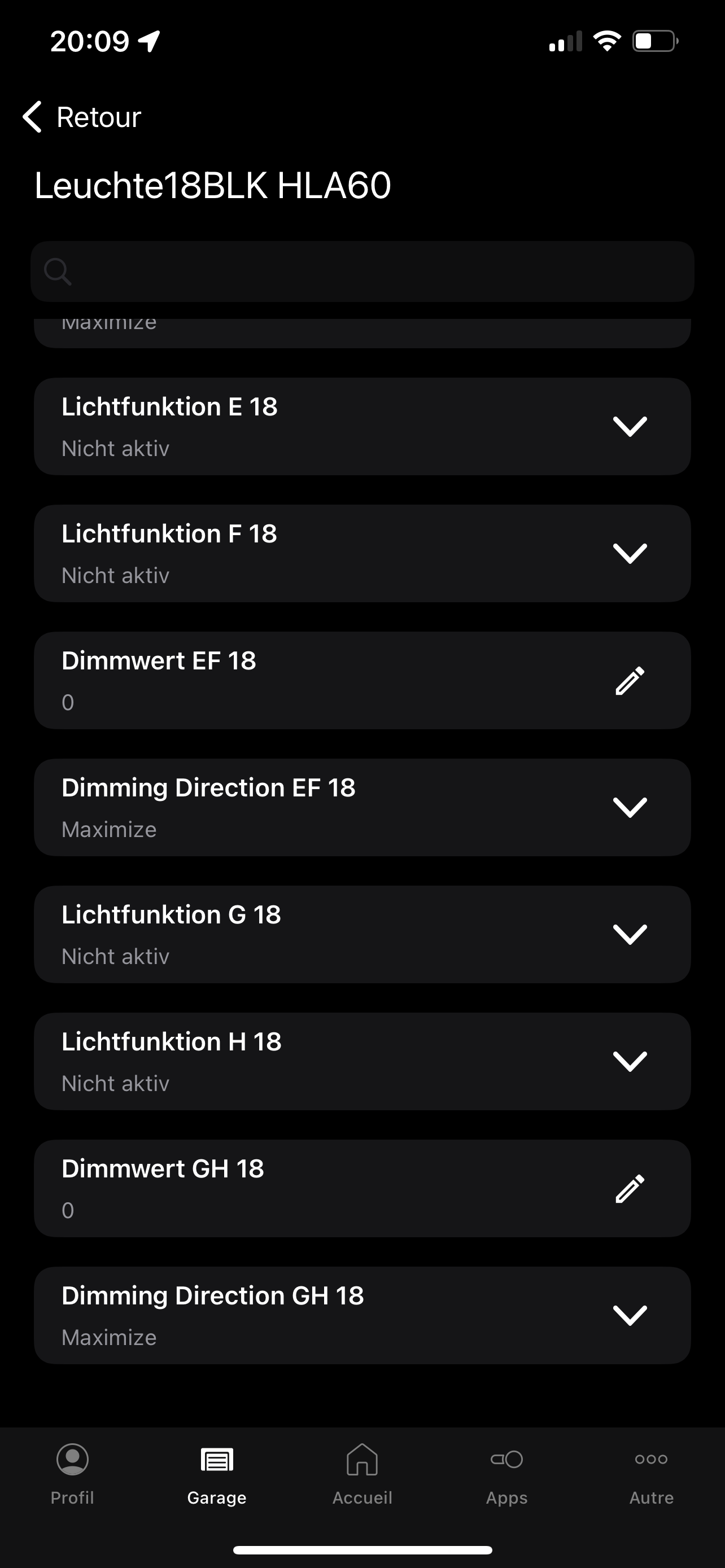
Task: Switch to the Apps tab
Action: click(506, 1474)
